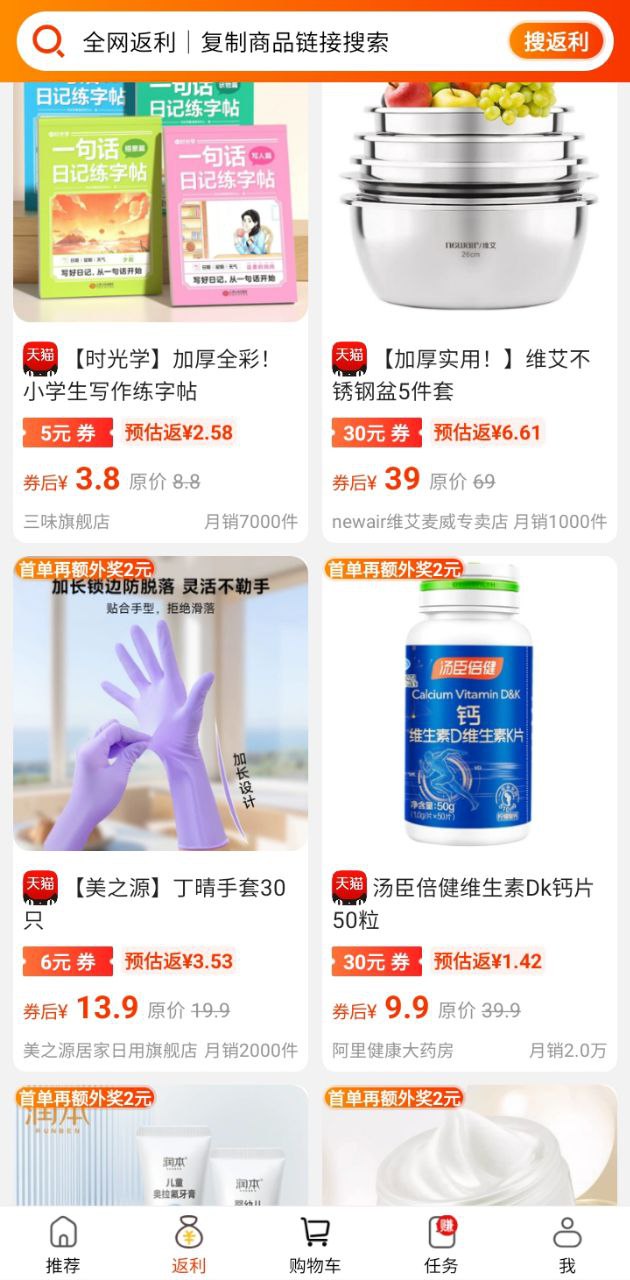The width and height of the screenshot is (630, 1280).
Task: Switch to the 推荐 tab
Action: point(63,1244)
